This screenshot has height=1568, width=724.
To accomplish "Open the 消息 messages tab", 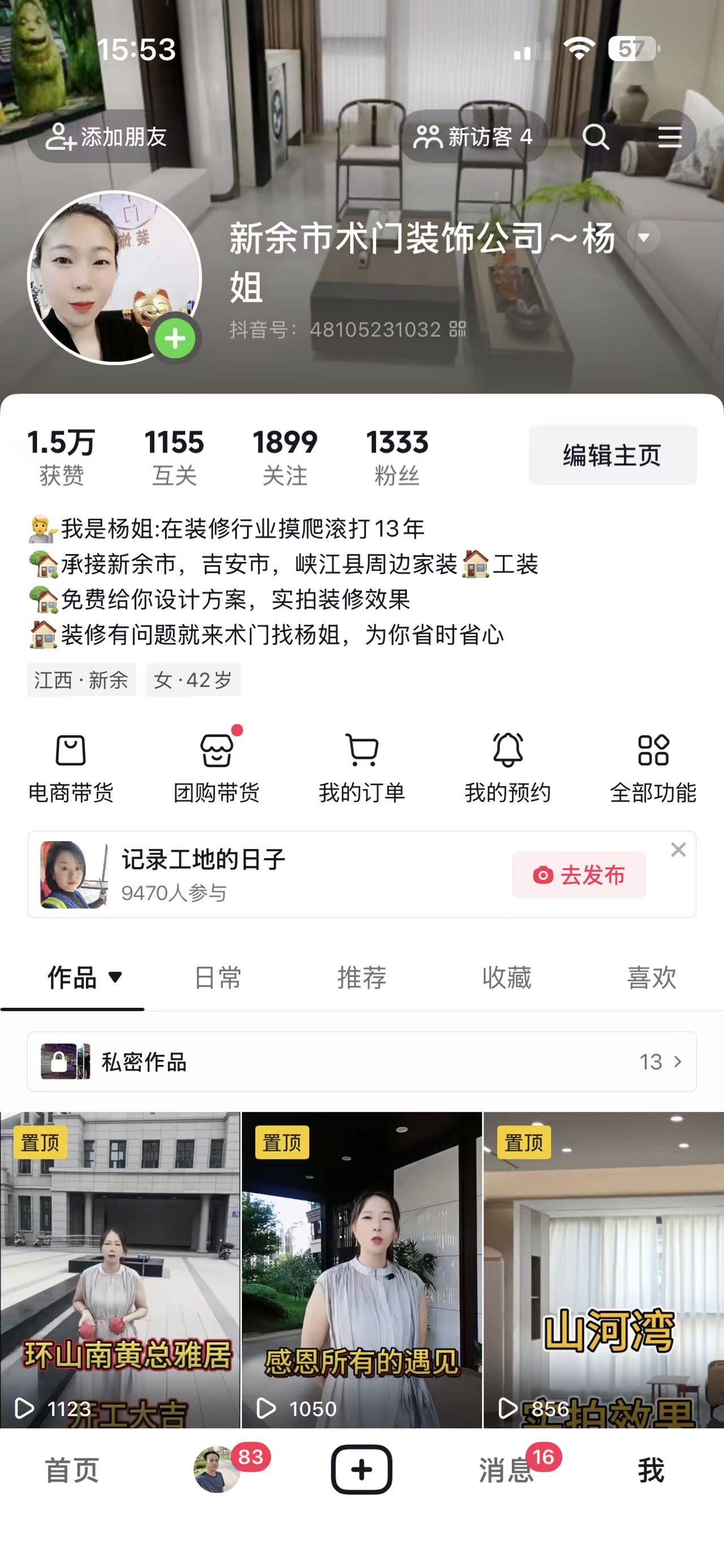I will click(x=507, y=1471).
